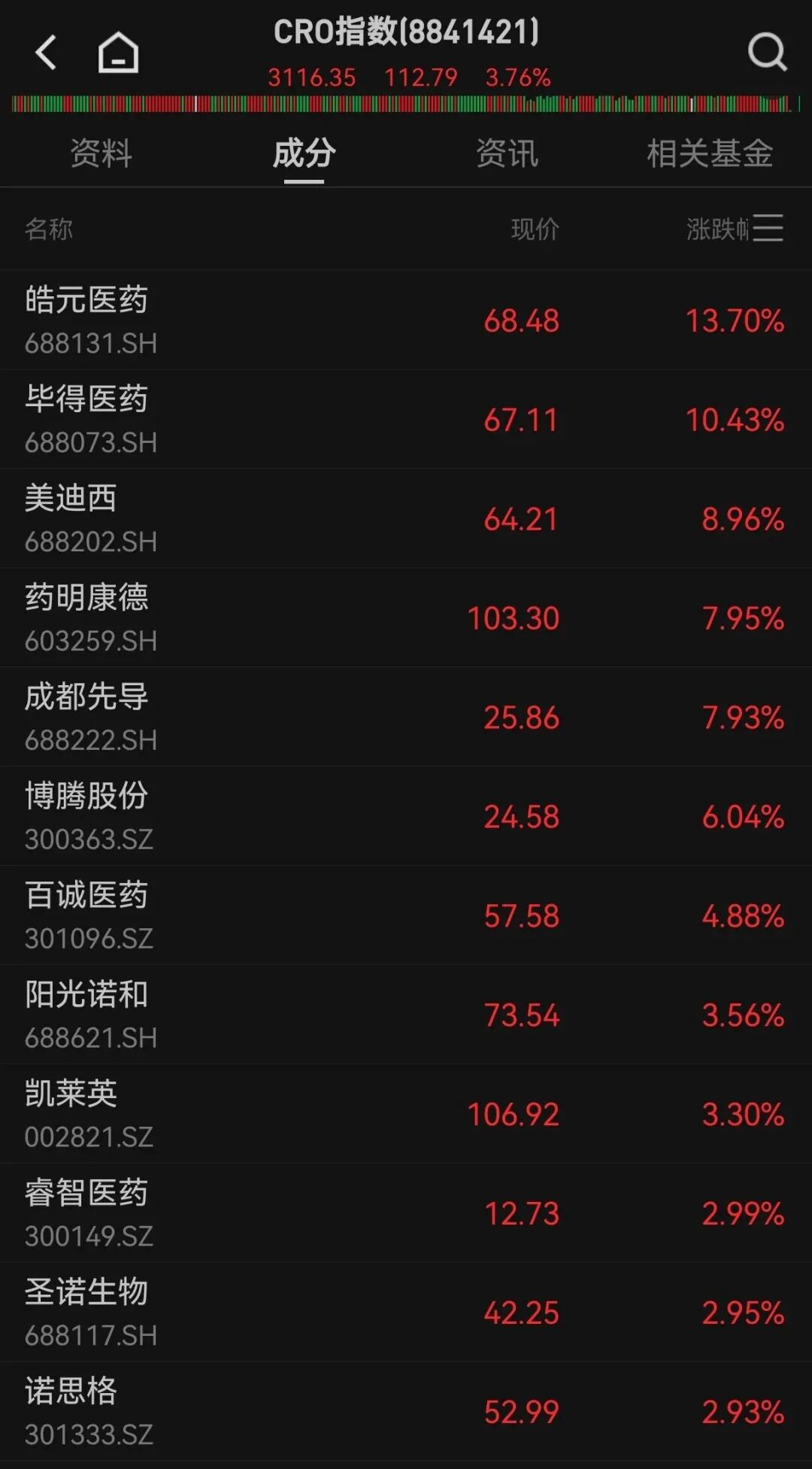Sort list by 现价 column

(x=535, y=229)
